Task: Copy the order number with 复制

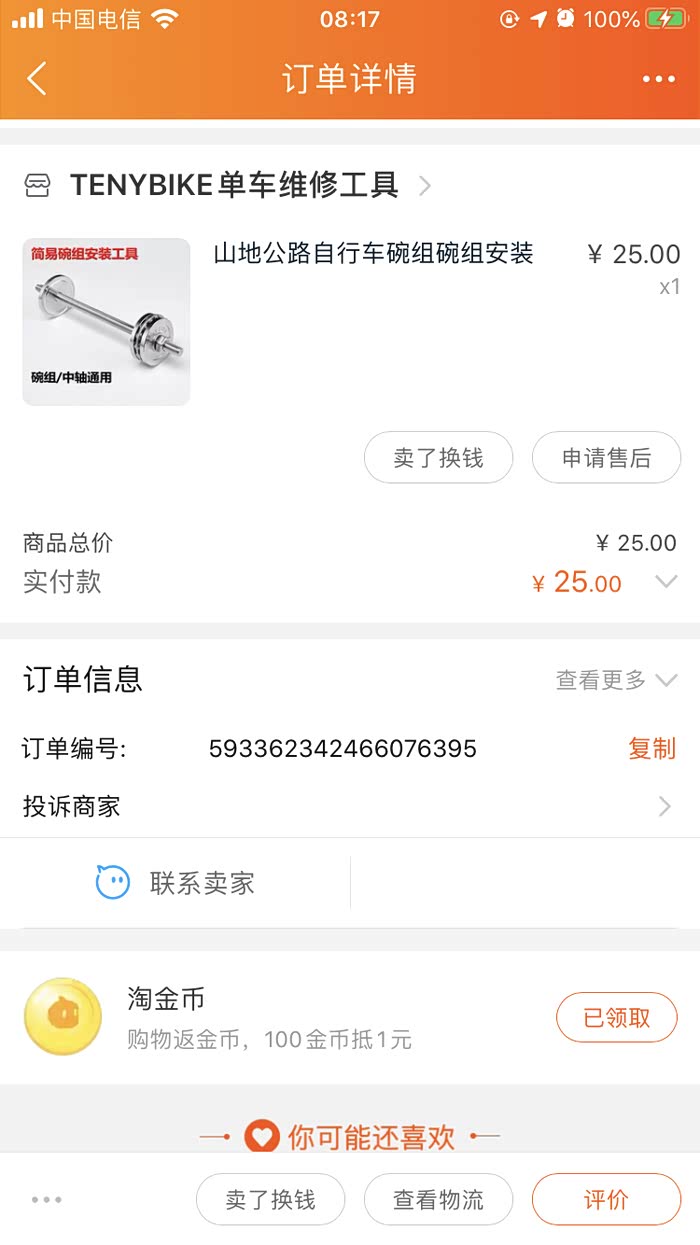Action: click(x=651, y=749)
